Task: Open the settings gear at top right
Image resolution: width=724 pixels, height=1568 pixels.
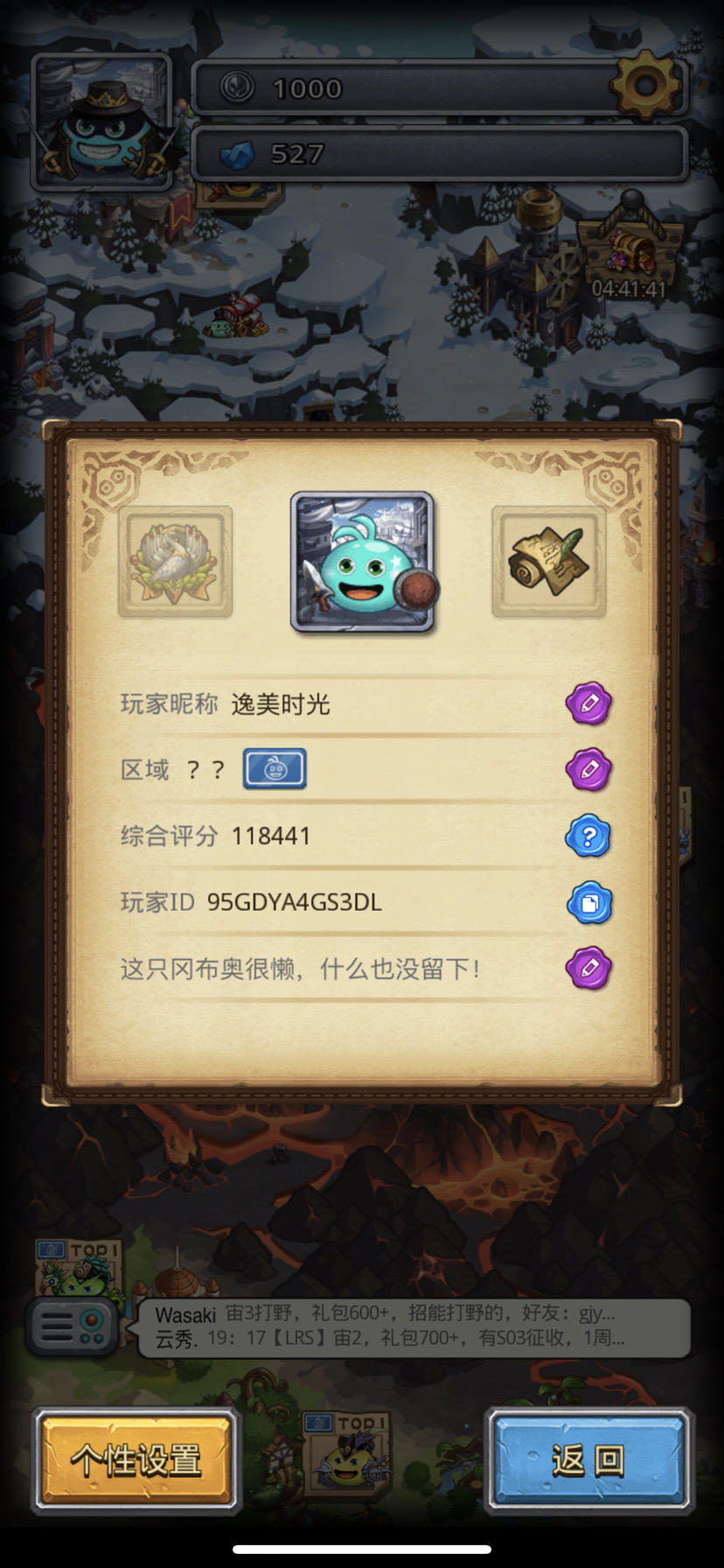Action: [646, 84]
